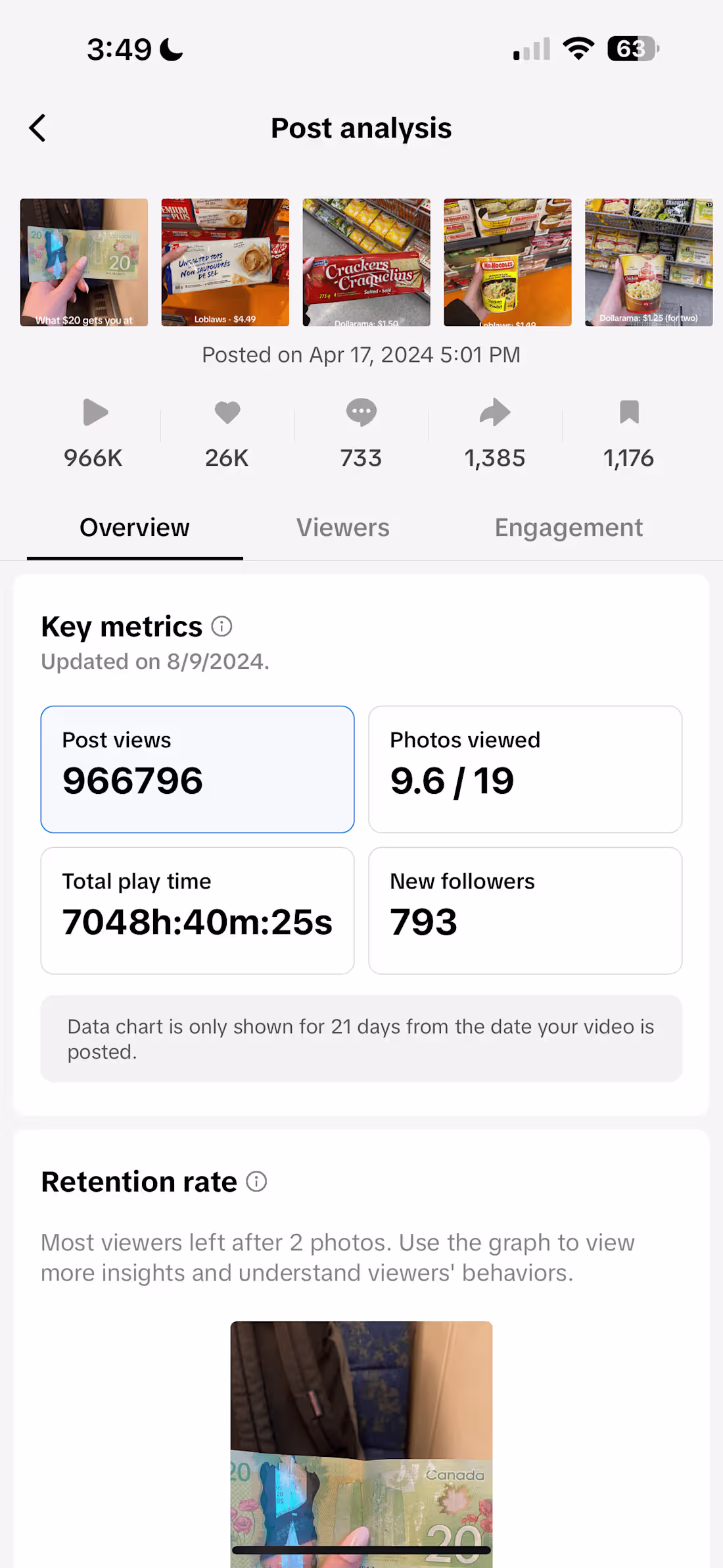Switch to the Engagement tab
Viewport: 723px width, 1568px height.
[568, 527]
